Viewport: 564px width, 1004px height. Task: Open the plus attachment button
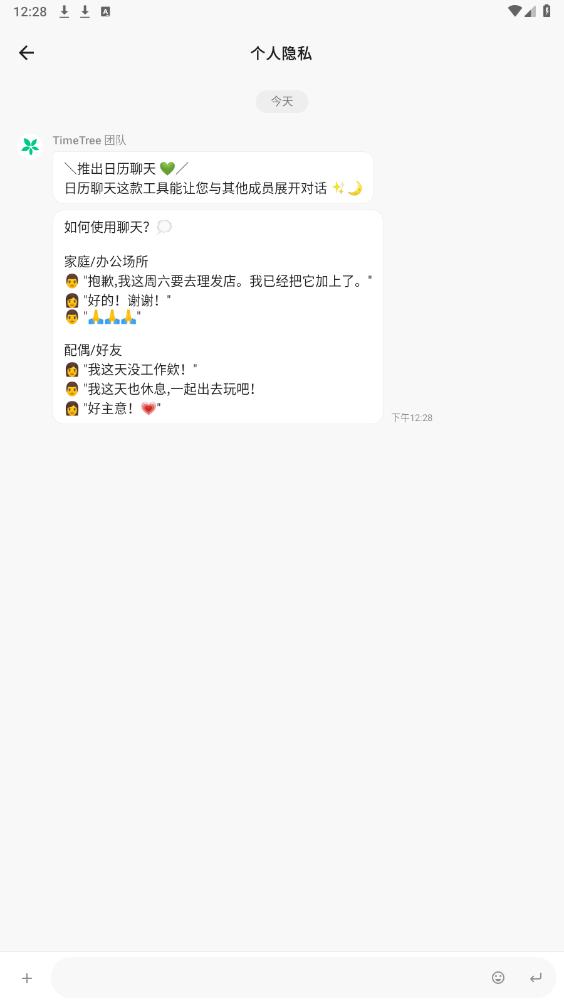tap(27, 978)
